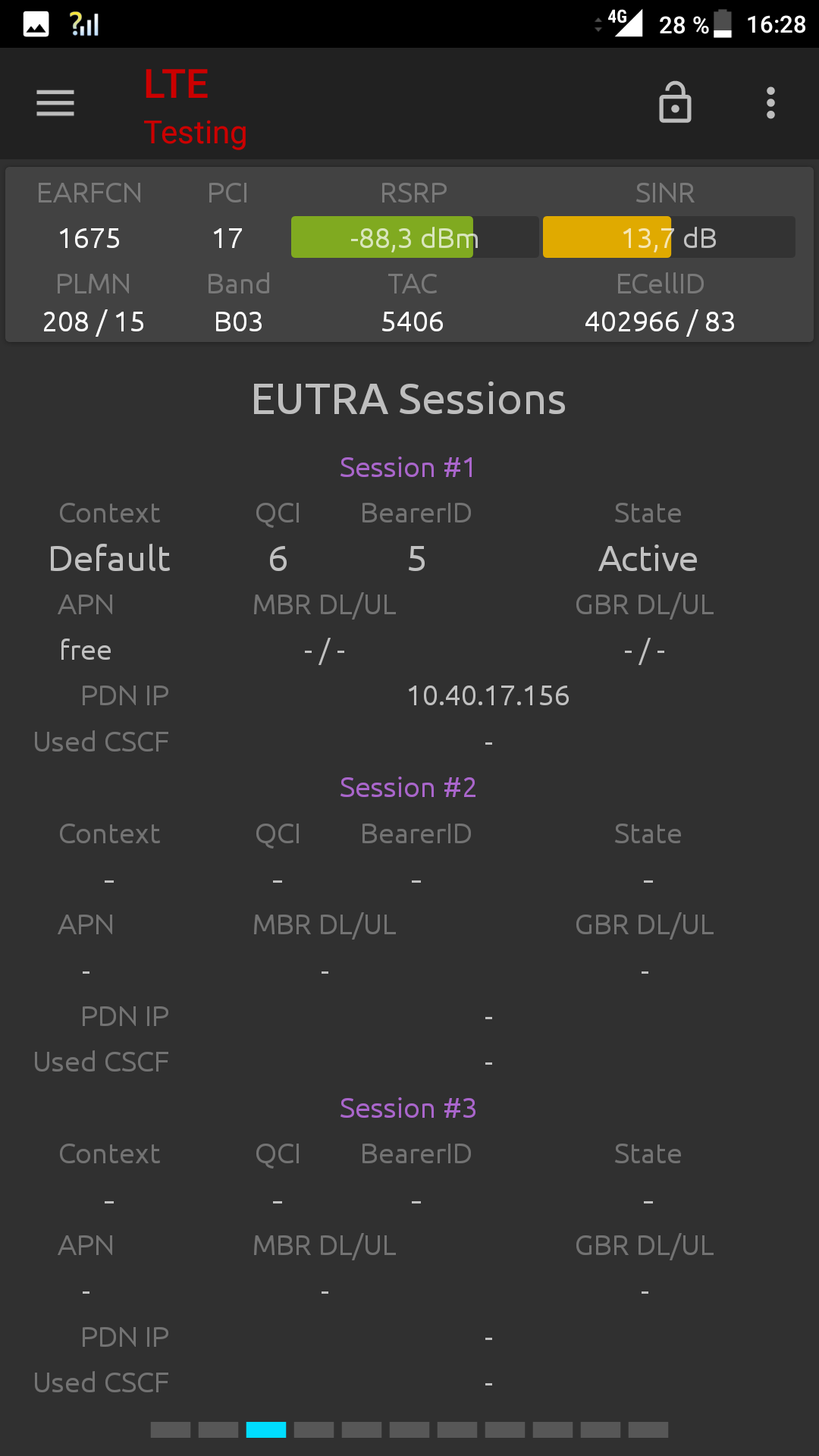
Task: Open the hamburger navigation drawer
Action: (x=55, y=103)
